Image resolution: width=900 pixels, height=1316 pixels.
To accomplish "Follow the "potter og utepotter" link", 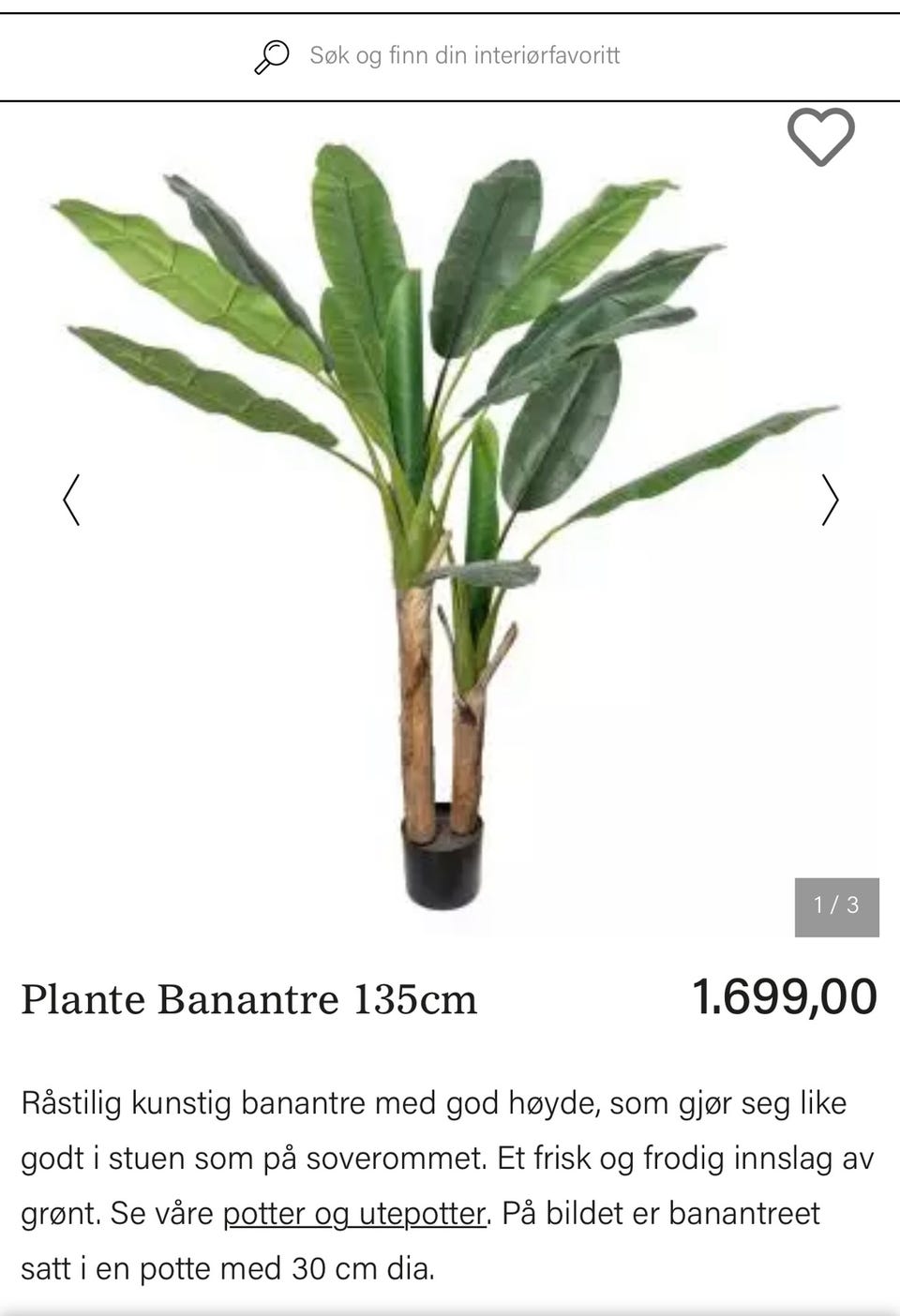I will [354, 1214].
